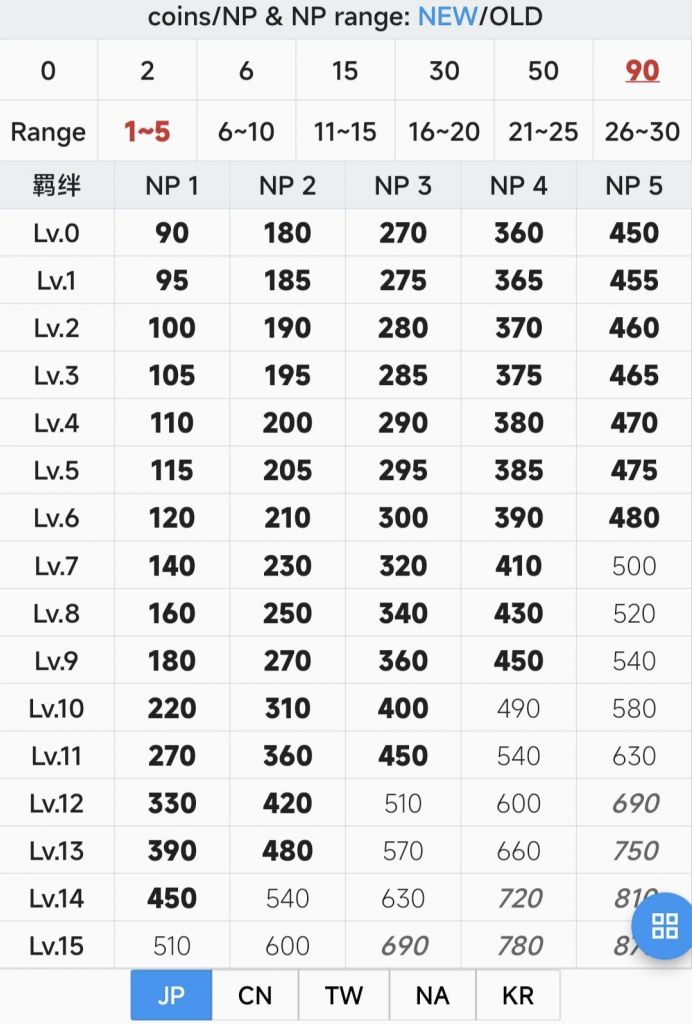Screen dimensions: 692x1024
Task: Choose NP range 16~20
Action: tap(445, 131)
